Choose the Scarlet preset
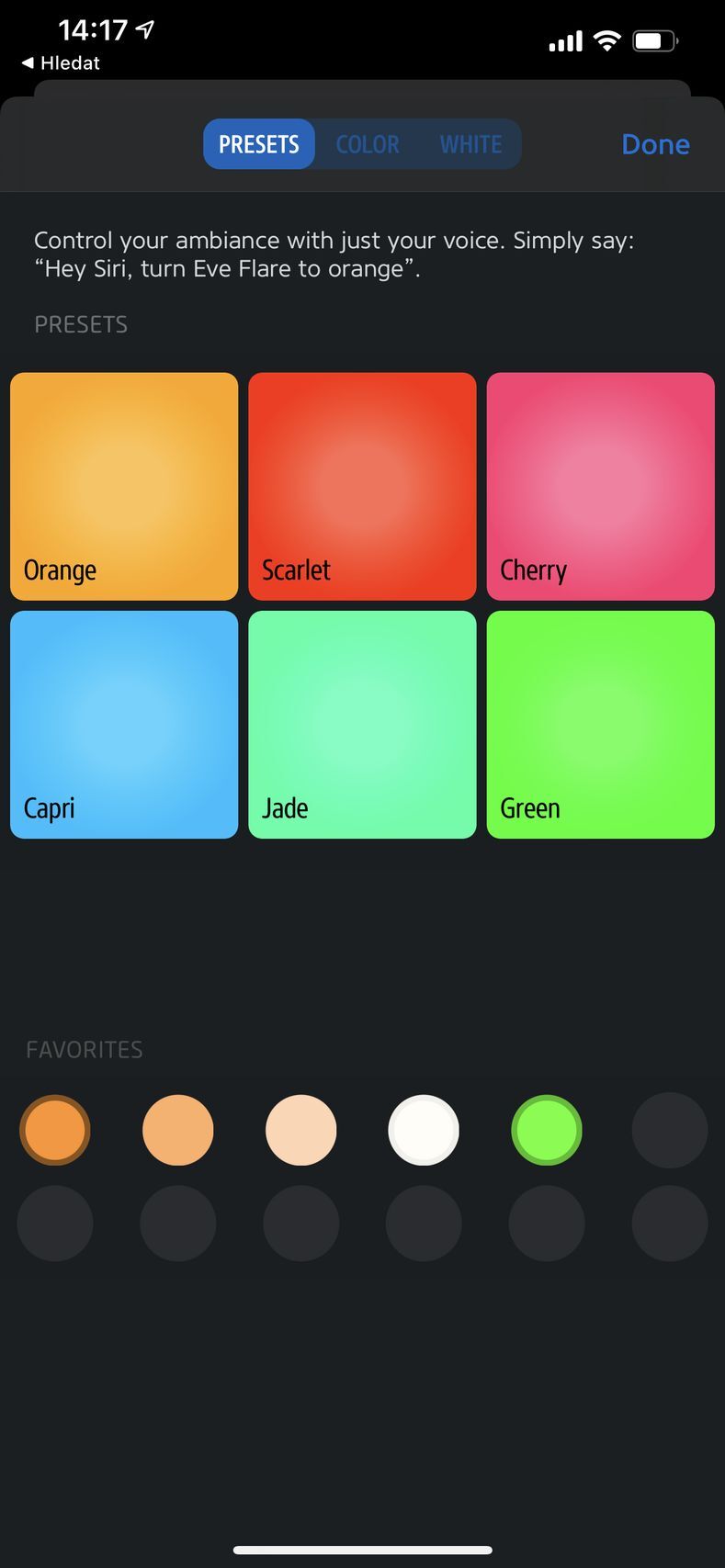 [362, 486]
